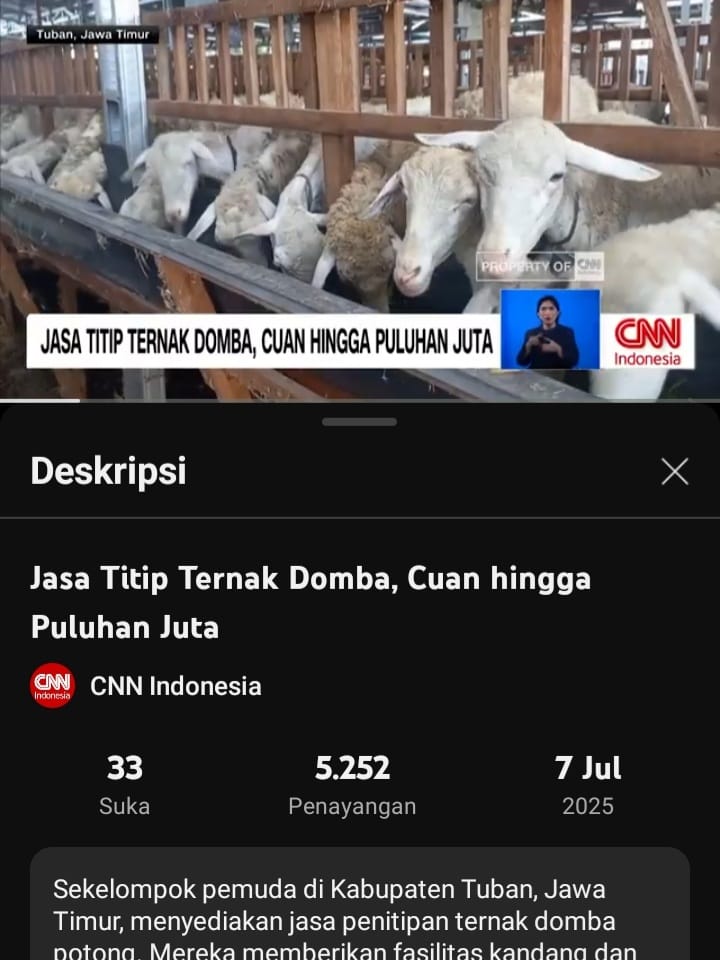The width and height of the screenshot is (720, 960).
Task: Tap the description sheet drag handle
Action: [360, 422]
